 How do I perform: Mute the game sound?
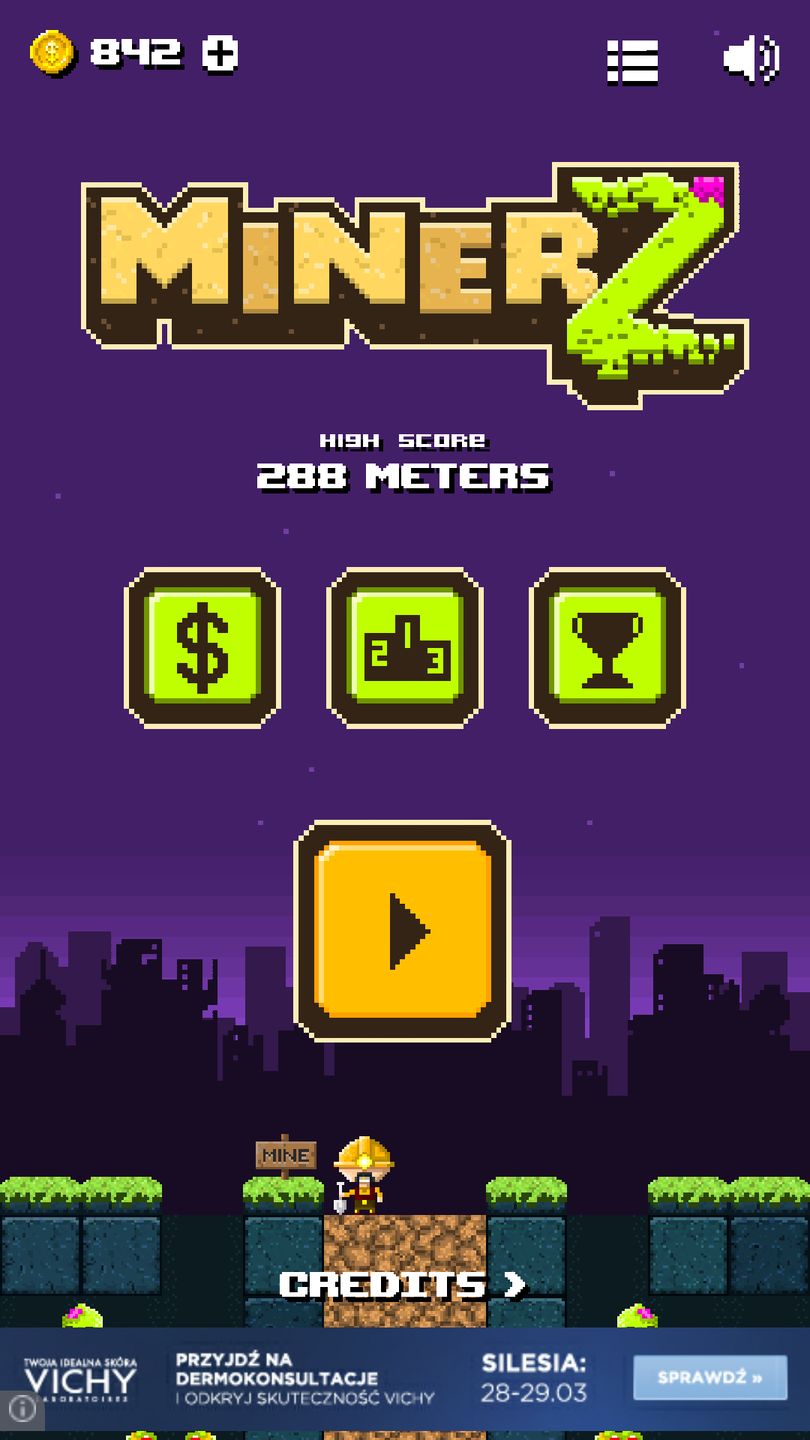coord(750,60)
